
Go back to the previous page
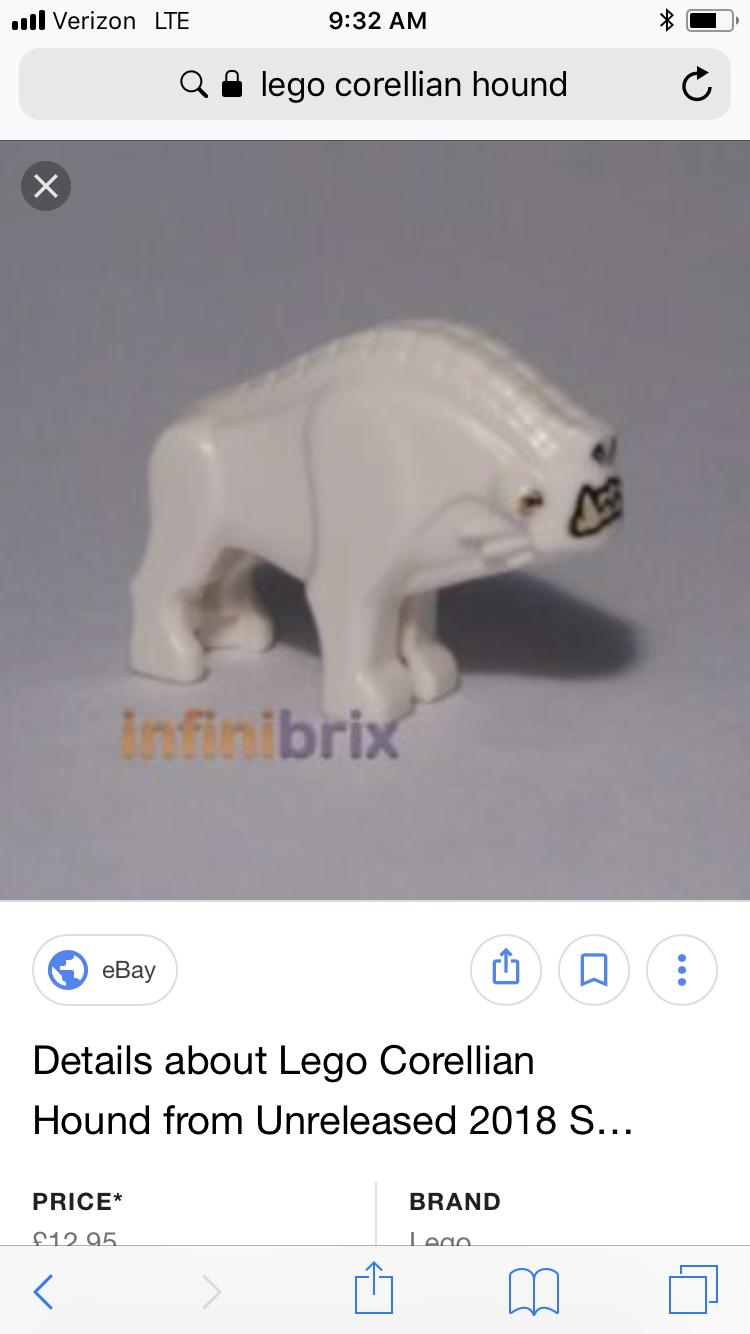click(43, 1292)
